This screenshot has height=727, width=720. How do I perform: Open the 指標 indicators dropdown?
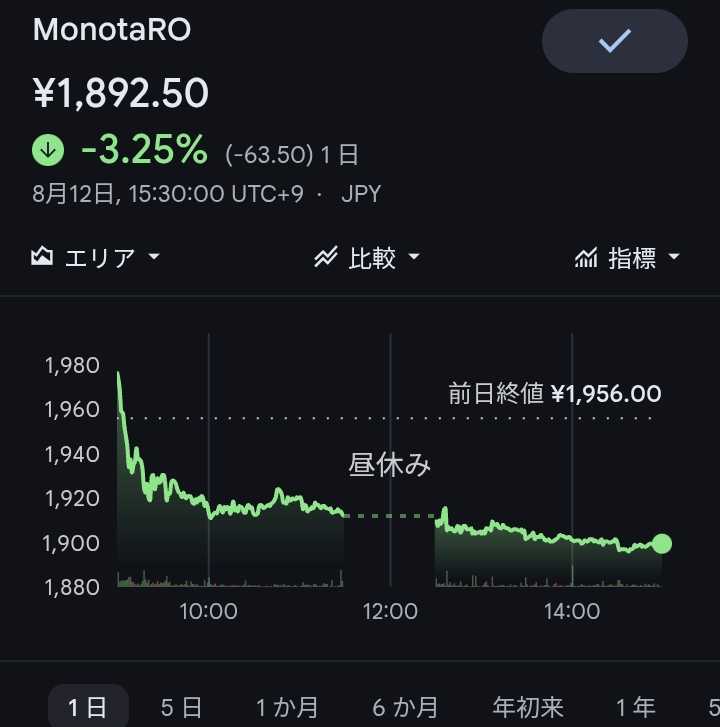(x=627, y=257)
